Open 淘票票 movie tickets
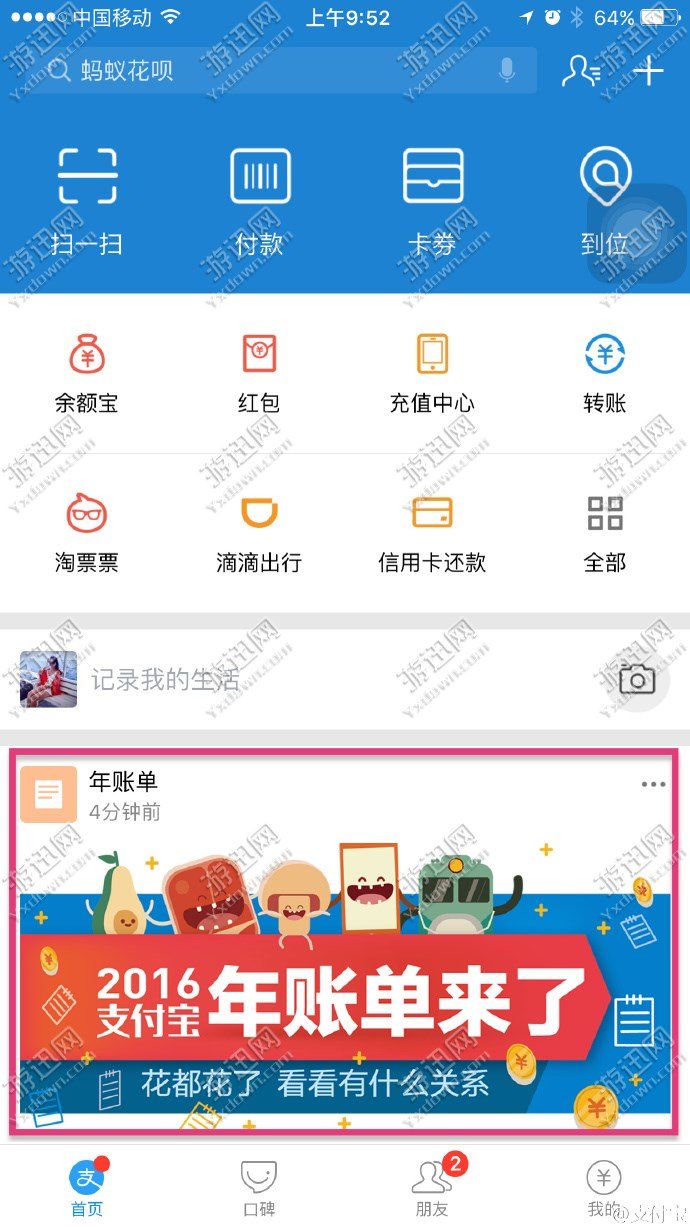Viewport: 690px width, 1227px height. click(x=87, y=534)
